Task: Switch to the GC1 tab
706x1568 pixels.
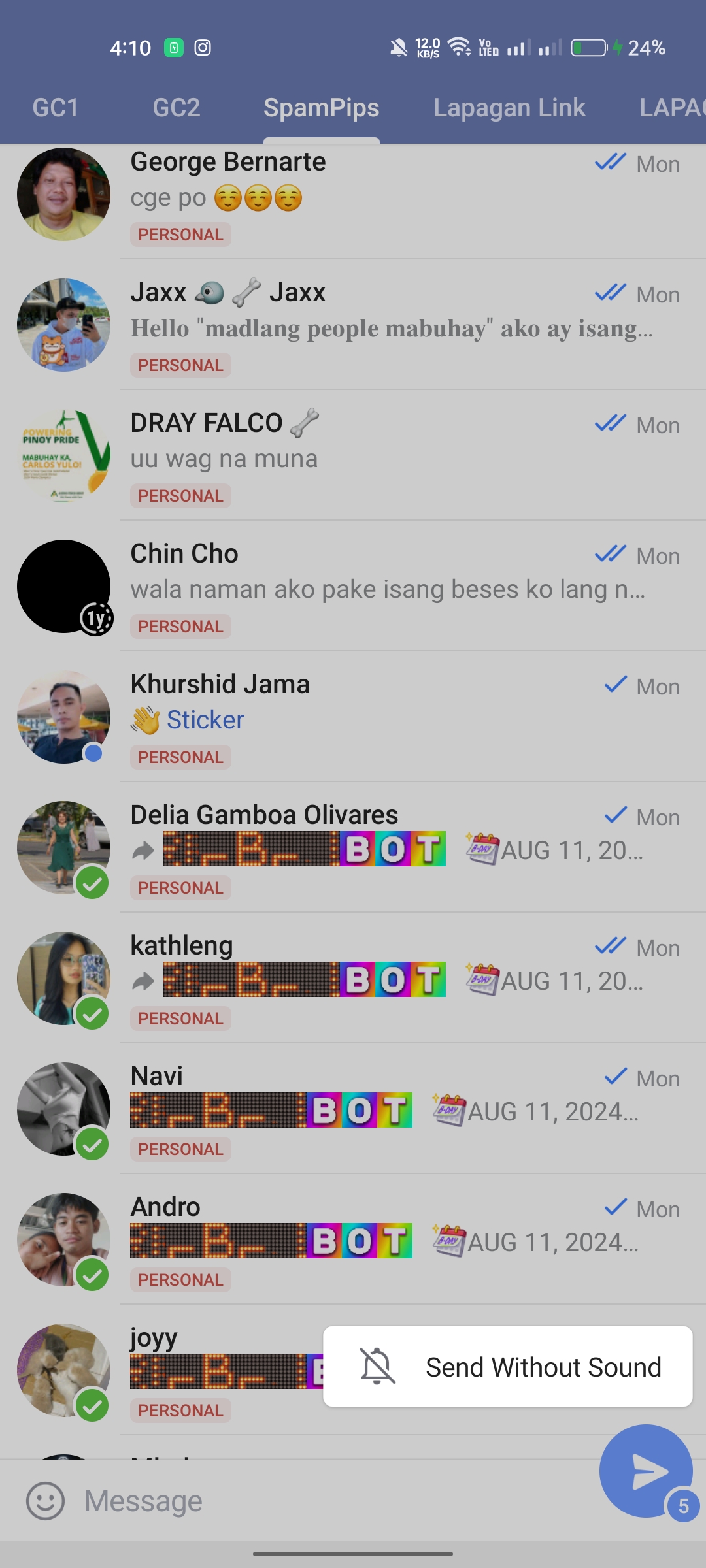Action: tap(56, 108)
